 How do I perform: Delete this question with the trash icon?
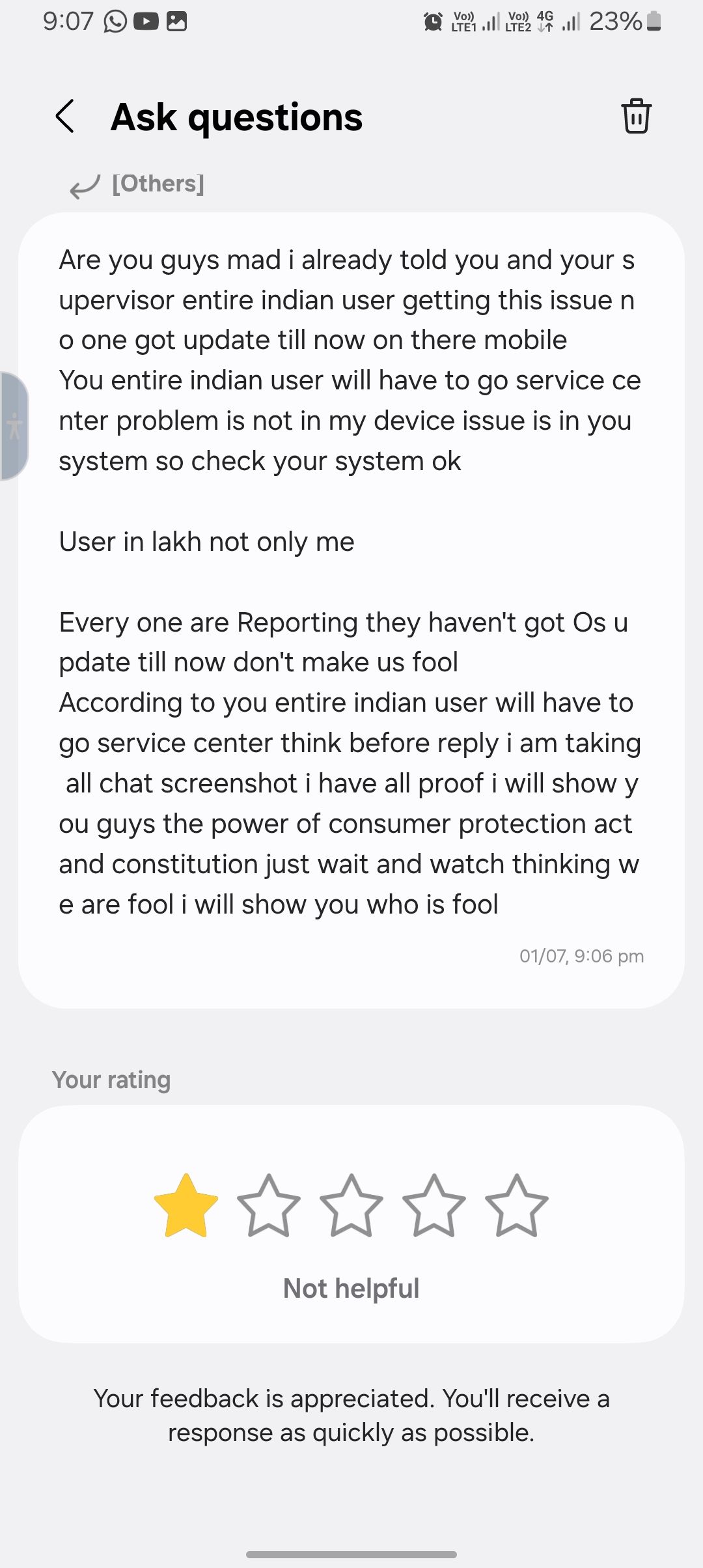(636, 117)
